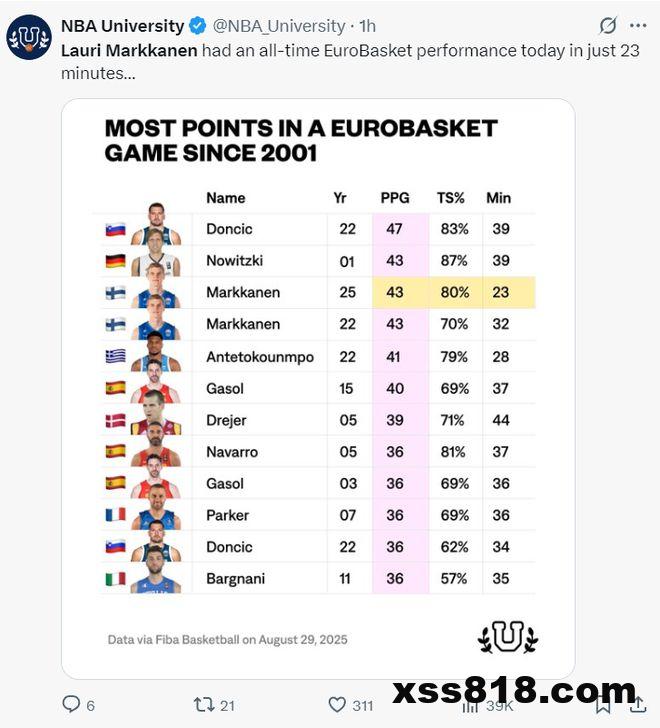The image size is (660, 728).
Task: Tap the Grok icon on the post
Action: tap(607, 26)
